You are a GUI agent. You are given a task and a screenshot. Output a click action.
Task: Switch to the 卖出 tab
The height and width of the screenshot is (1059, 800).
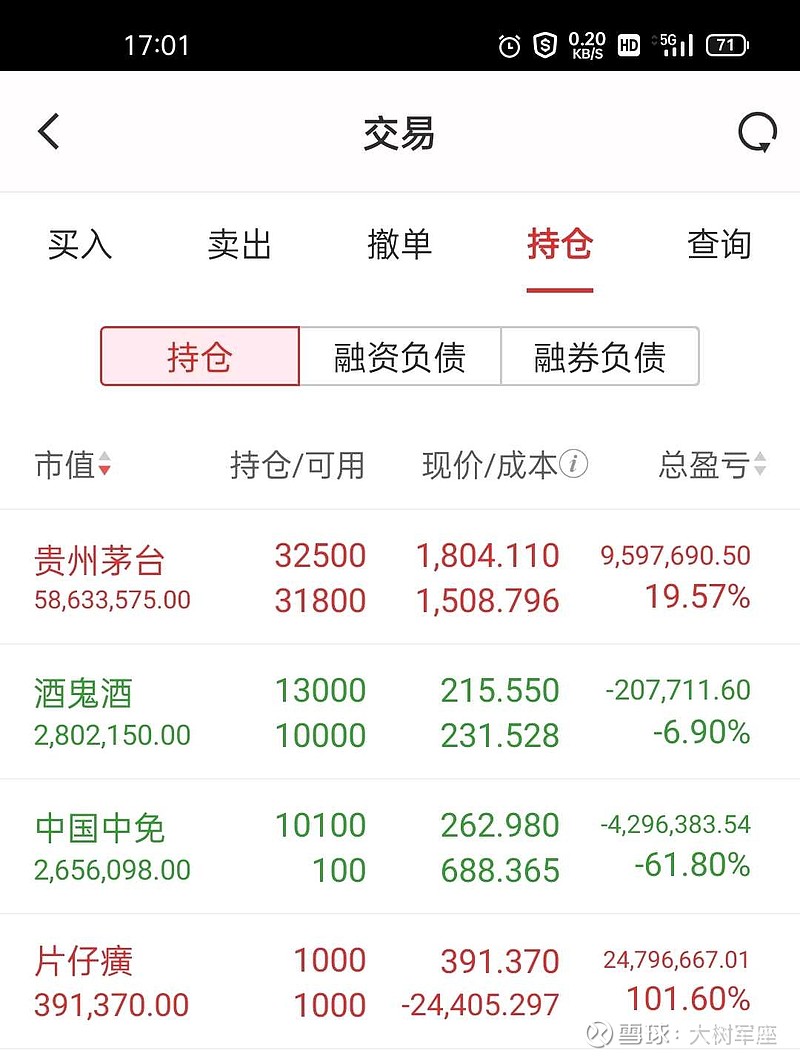[240, 245]
